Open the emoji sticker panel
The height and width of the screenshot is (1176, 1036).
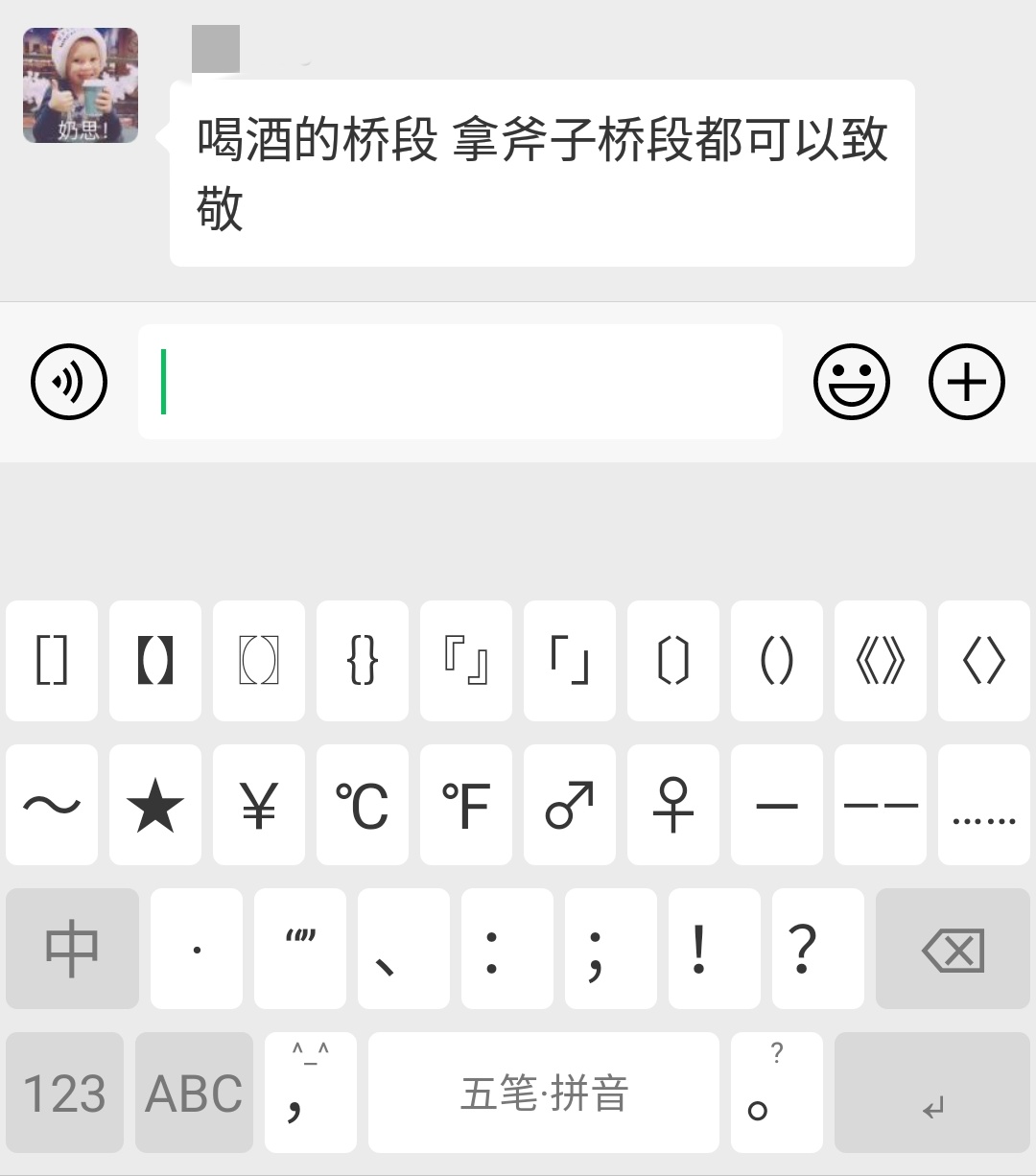pyautogui.click(x=852, y=382)
